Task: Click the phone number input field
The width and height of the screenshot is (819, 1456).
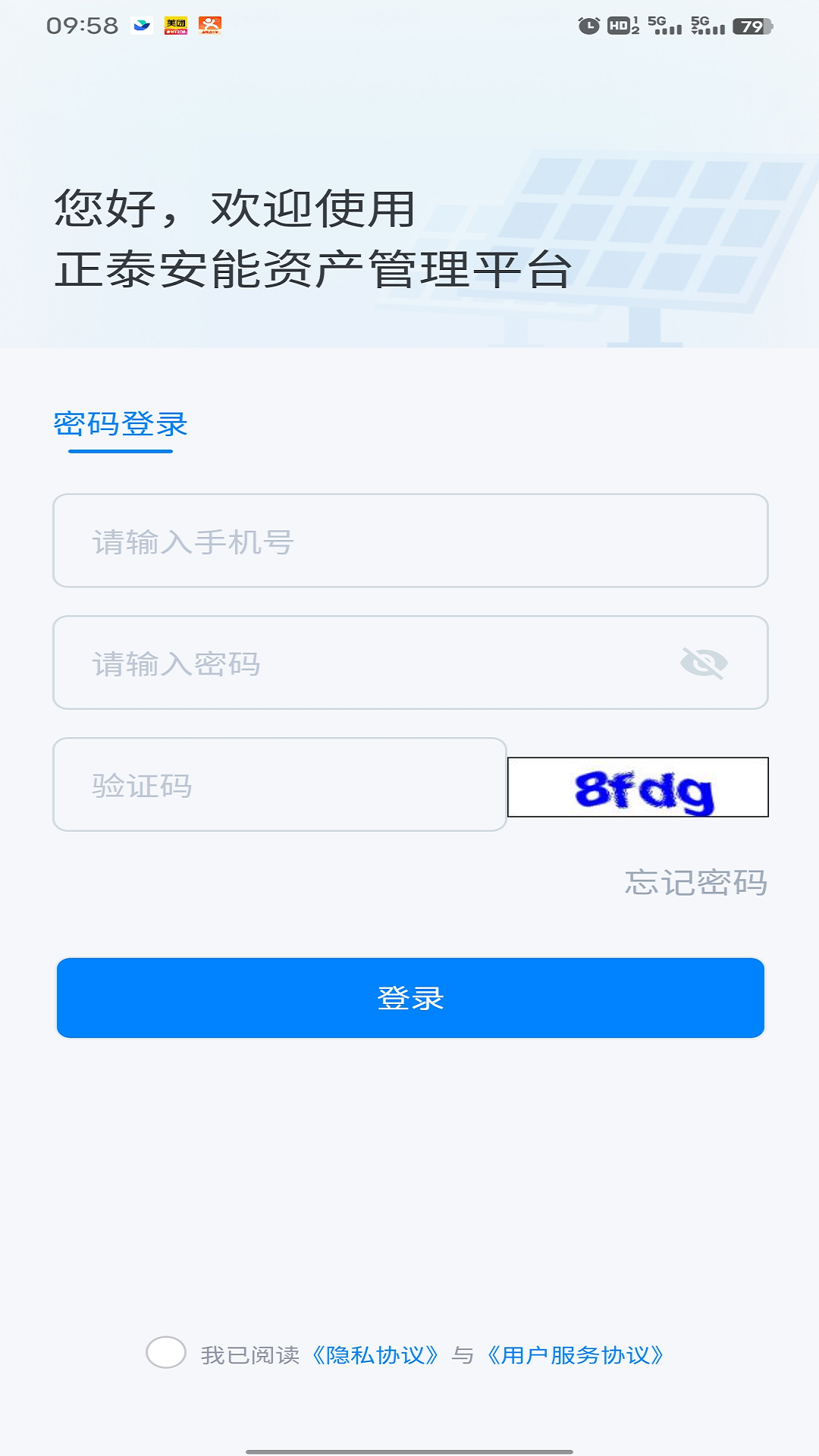Action: tap(409, 541)
